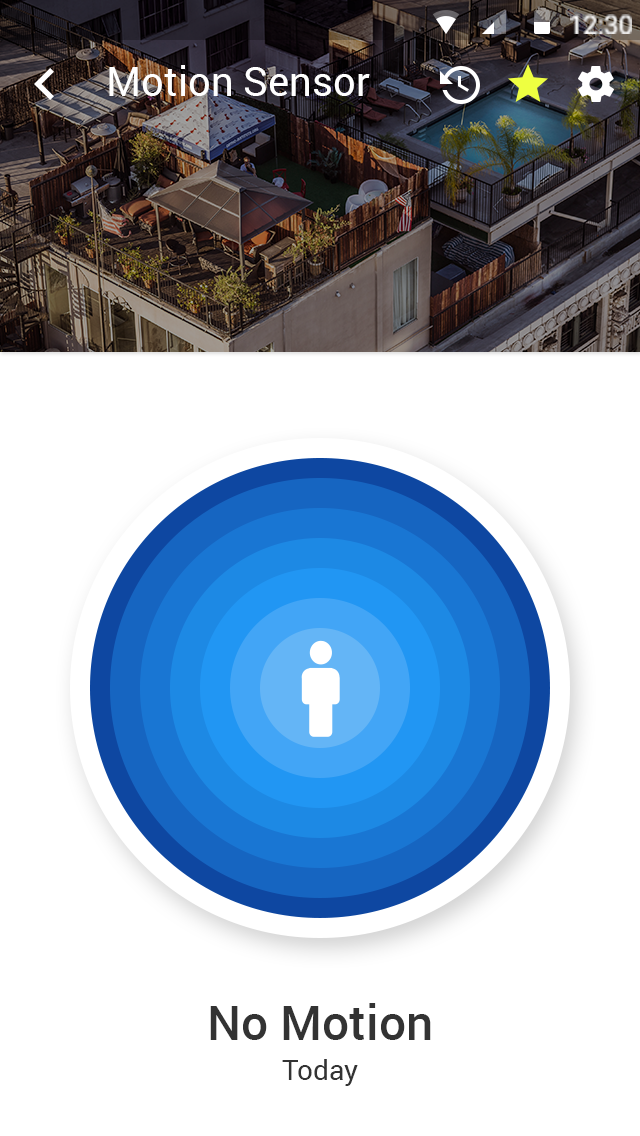The width and height of the screenshot is (640, 1136).
Task: Open the sensor settings gear
Action: [x=596, y=85]
